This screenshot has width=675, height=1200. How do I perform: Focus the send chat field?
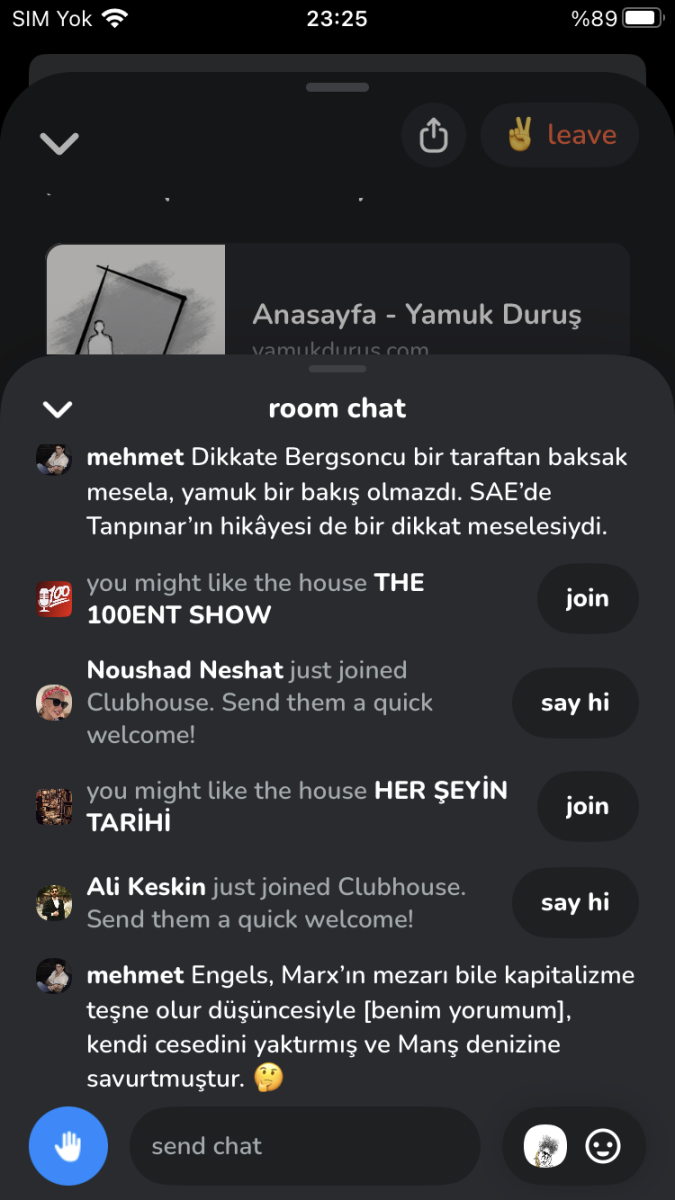point(305,1146)
